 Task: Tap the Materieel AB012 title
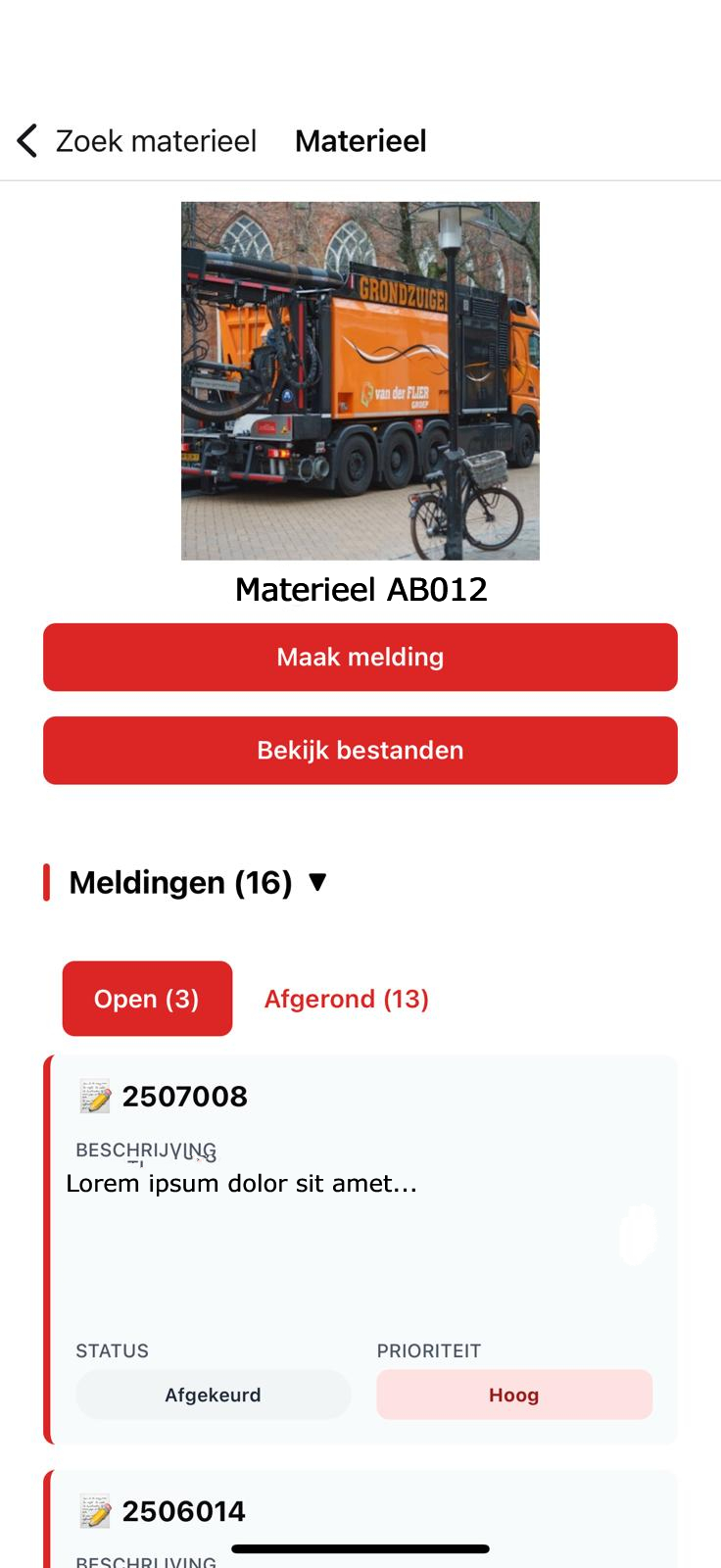pos(360,589)
